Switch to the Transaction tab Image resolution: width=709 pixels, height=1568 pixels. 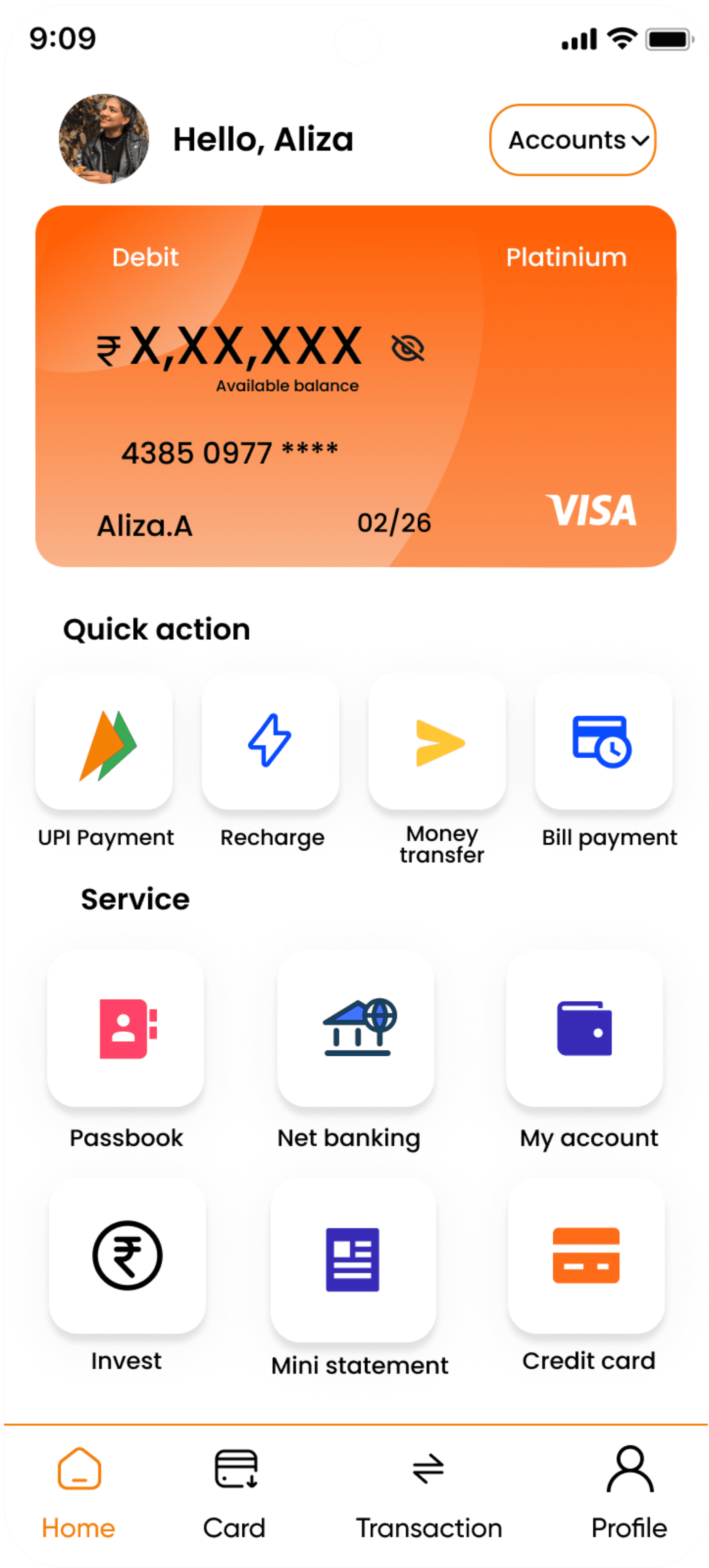coord(429,1493)
